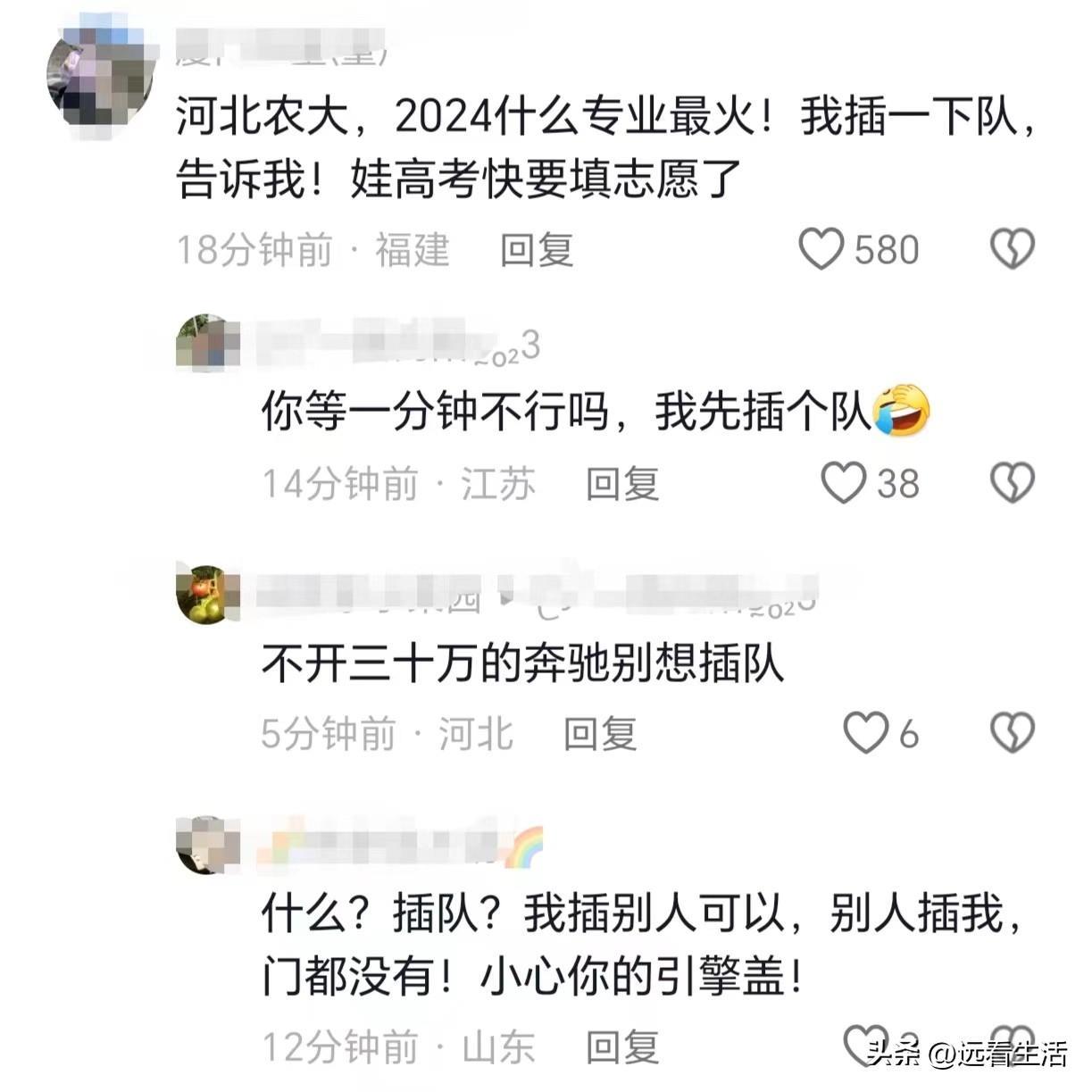Reply to the 河北 comment
Image resolution: width=1092 pixels, height=1092 pixels.
click(600, 734)
